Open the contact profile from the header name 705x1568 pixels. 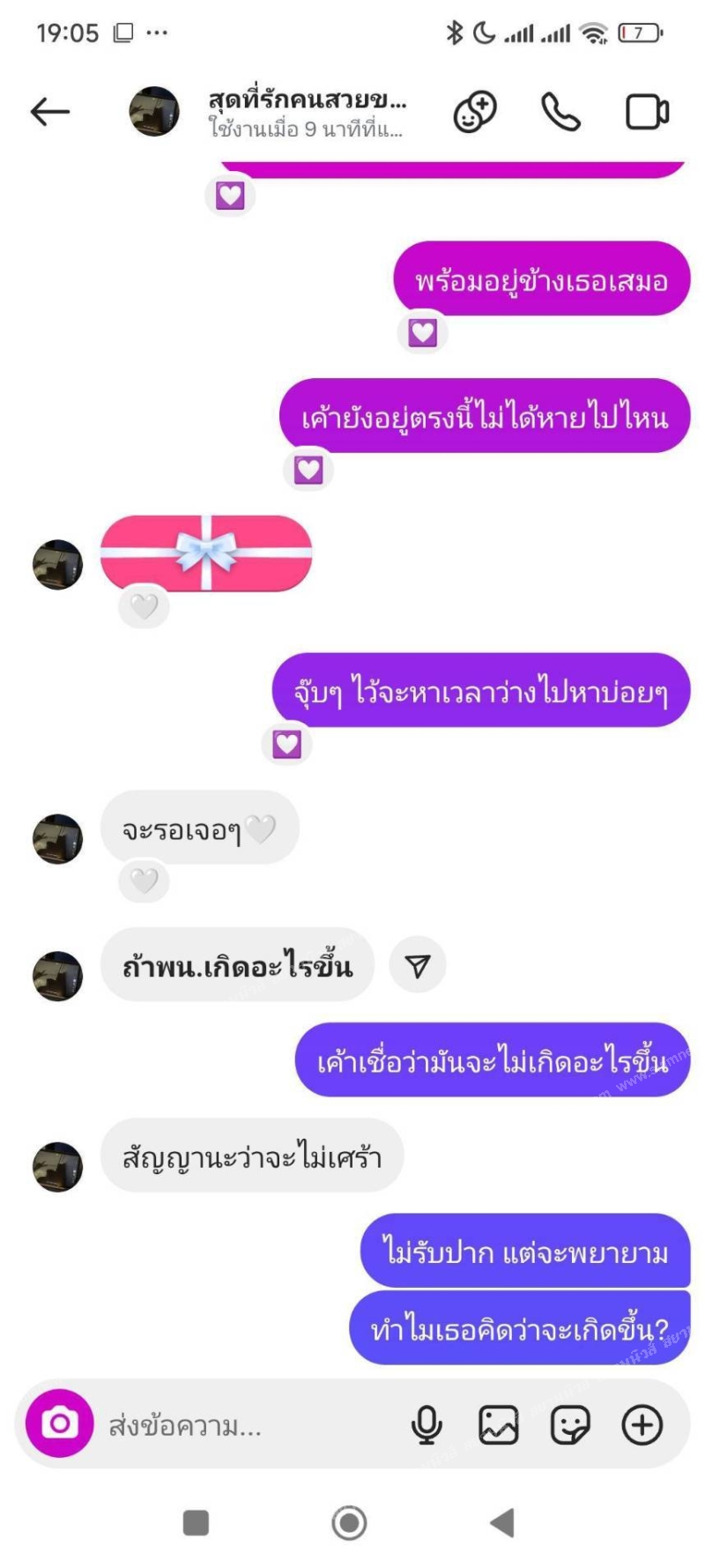point(307,100)
